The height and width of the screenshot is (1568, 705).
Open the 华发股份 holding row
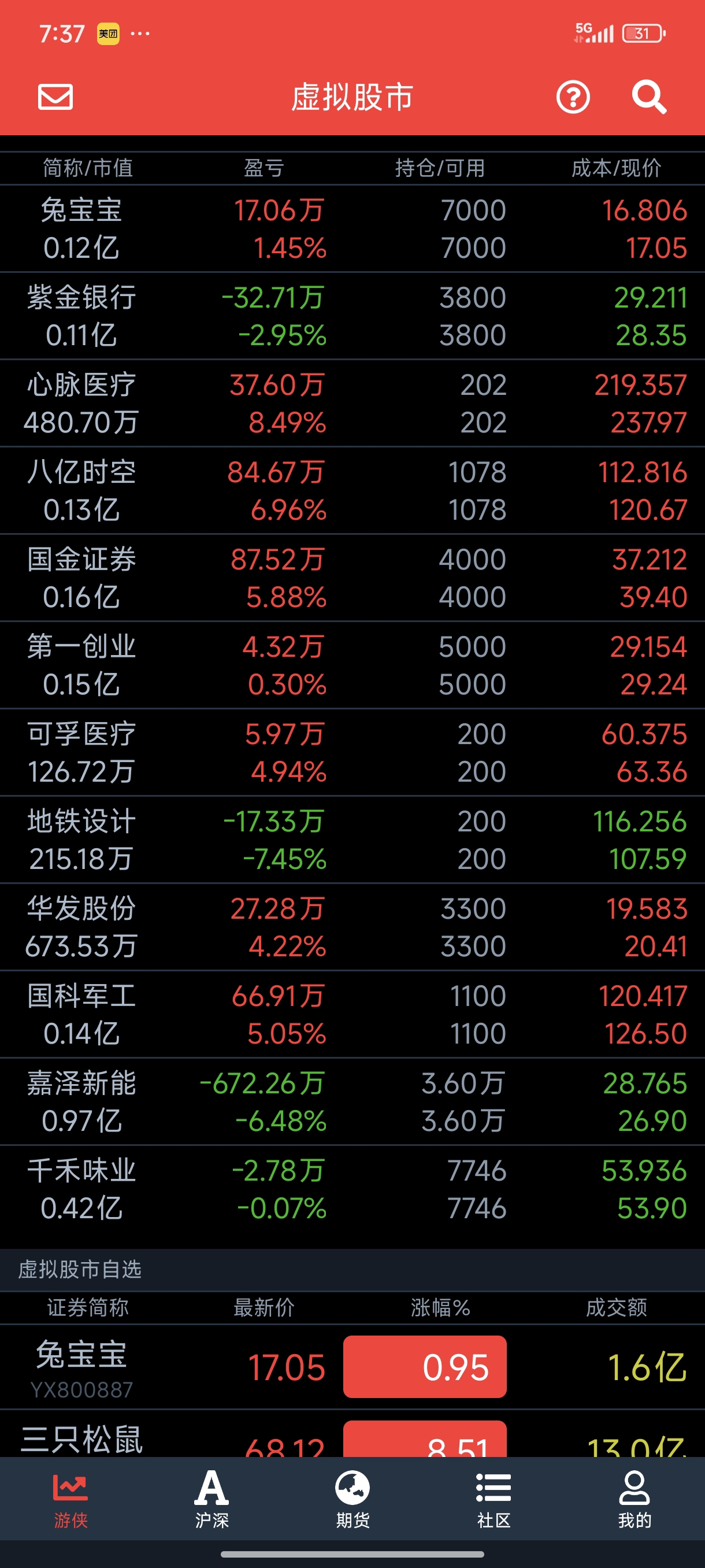tap(352, 927)
